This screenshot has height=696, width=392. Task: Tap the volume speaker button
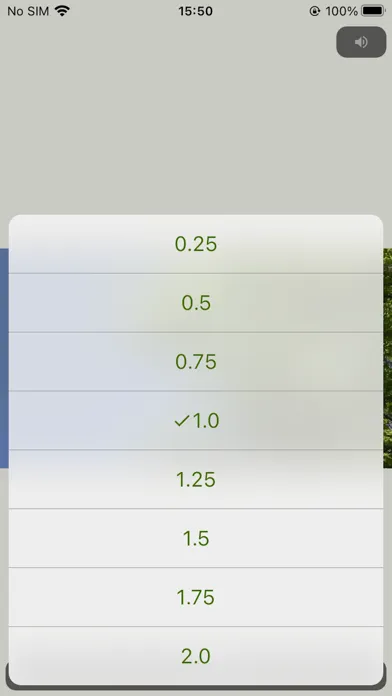tap(361, 42)
